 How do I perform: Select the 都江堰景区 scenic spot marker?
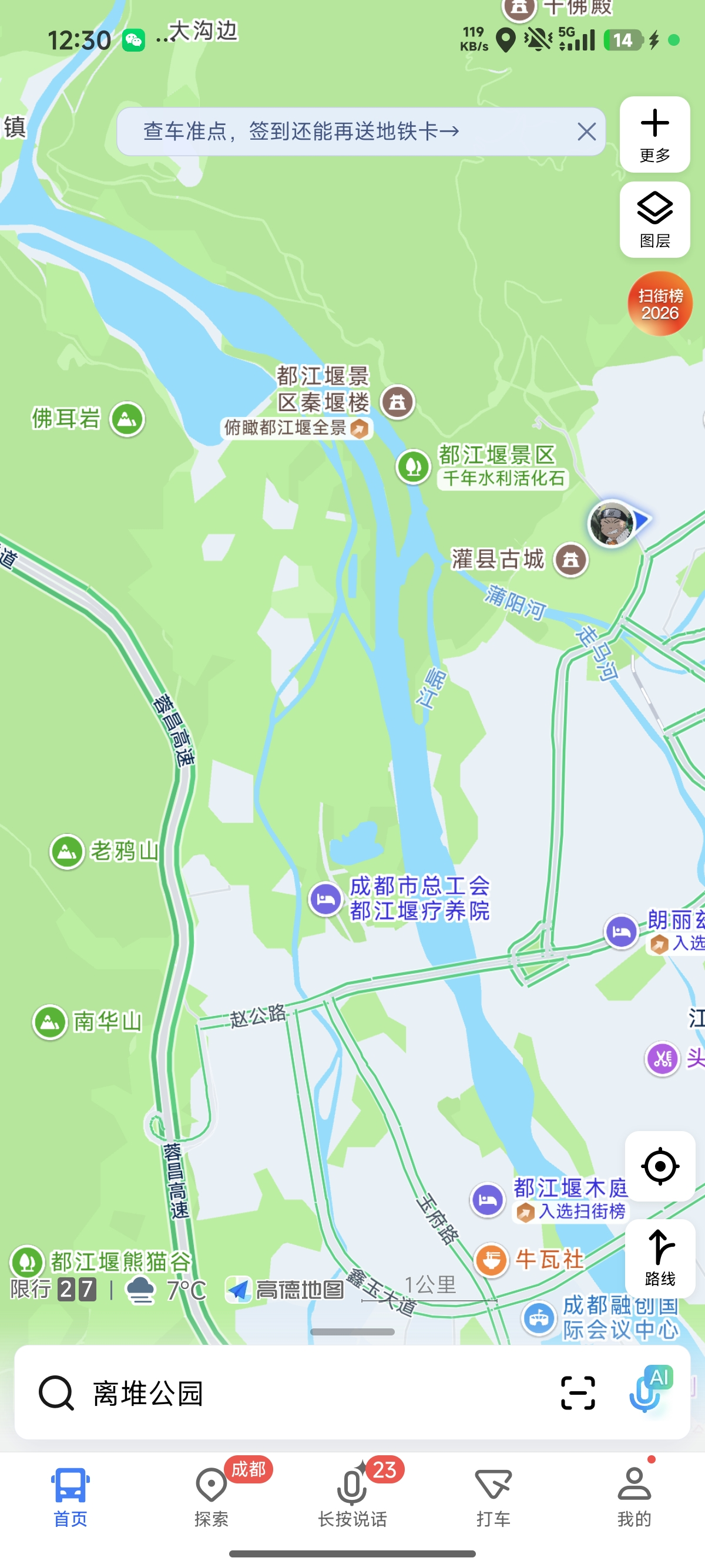point(414,467)
